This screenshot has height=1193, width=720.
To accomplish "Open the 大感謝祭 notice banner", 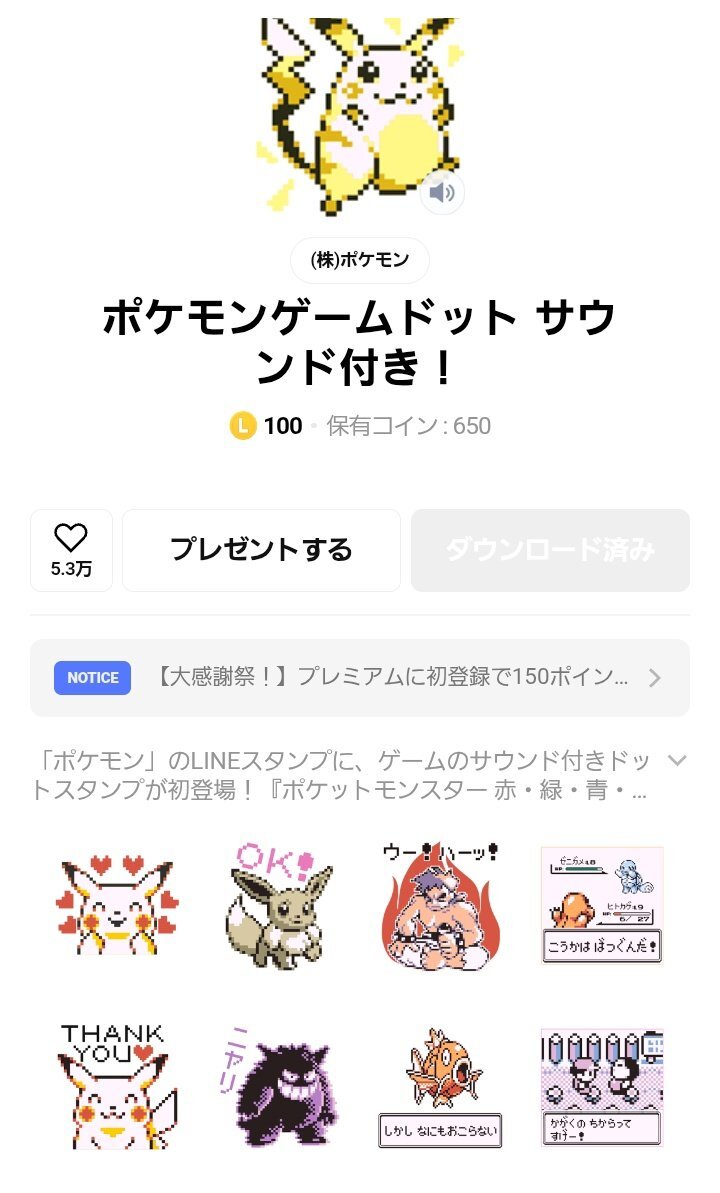I will (x=360, y=678).
